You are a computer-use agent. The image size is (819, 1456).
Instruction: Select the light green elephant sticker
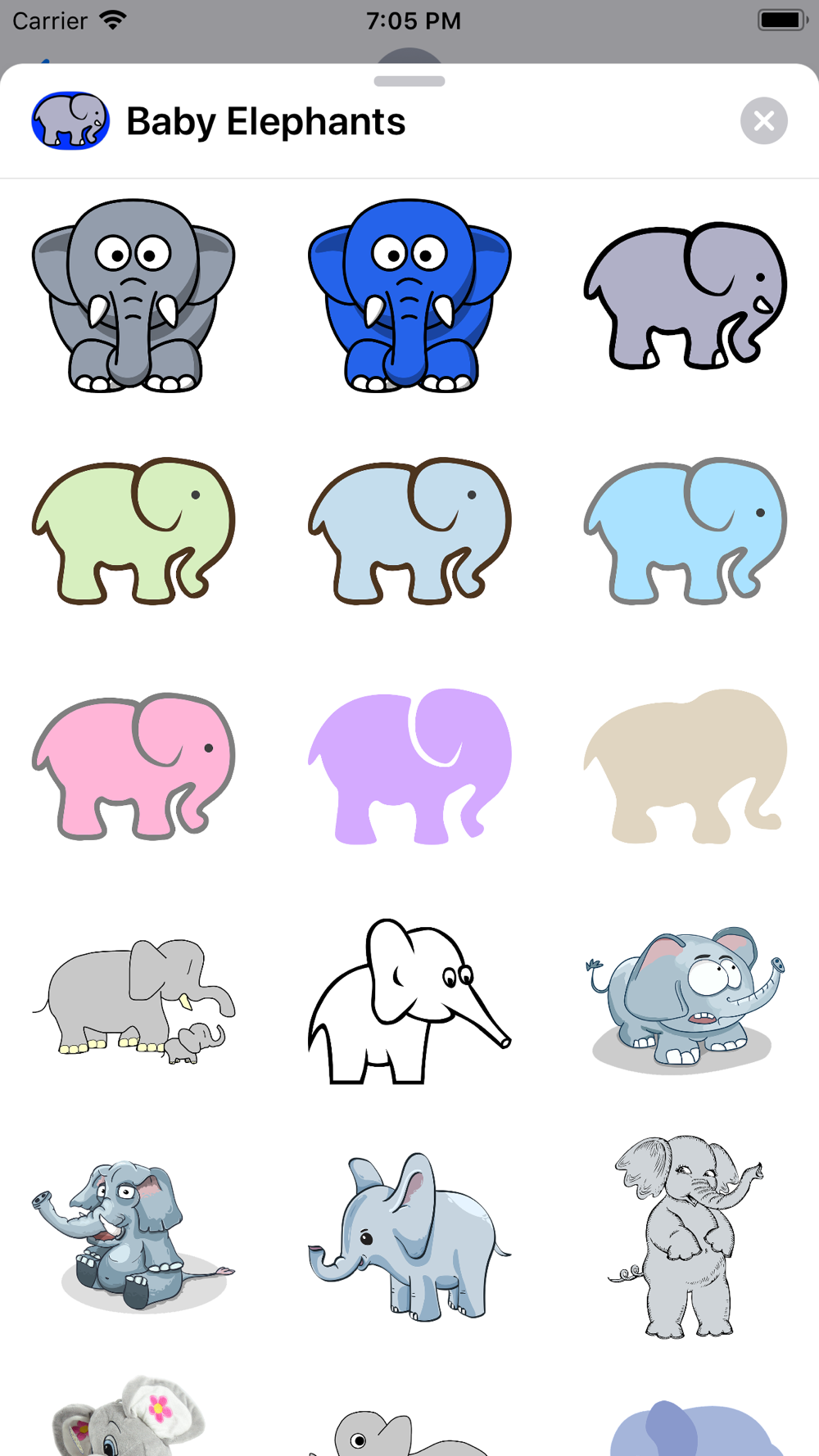pyautogui.click(x=133, y=531)
